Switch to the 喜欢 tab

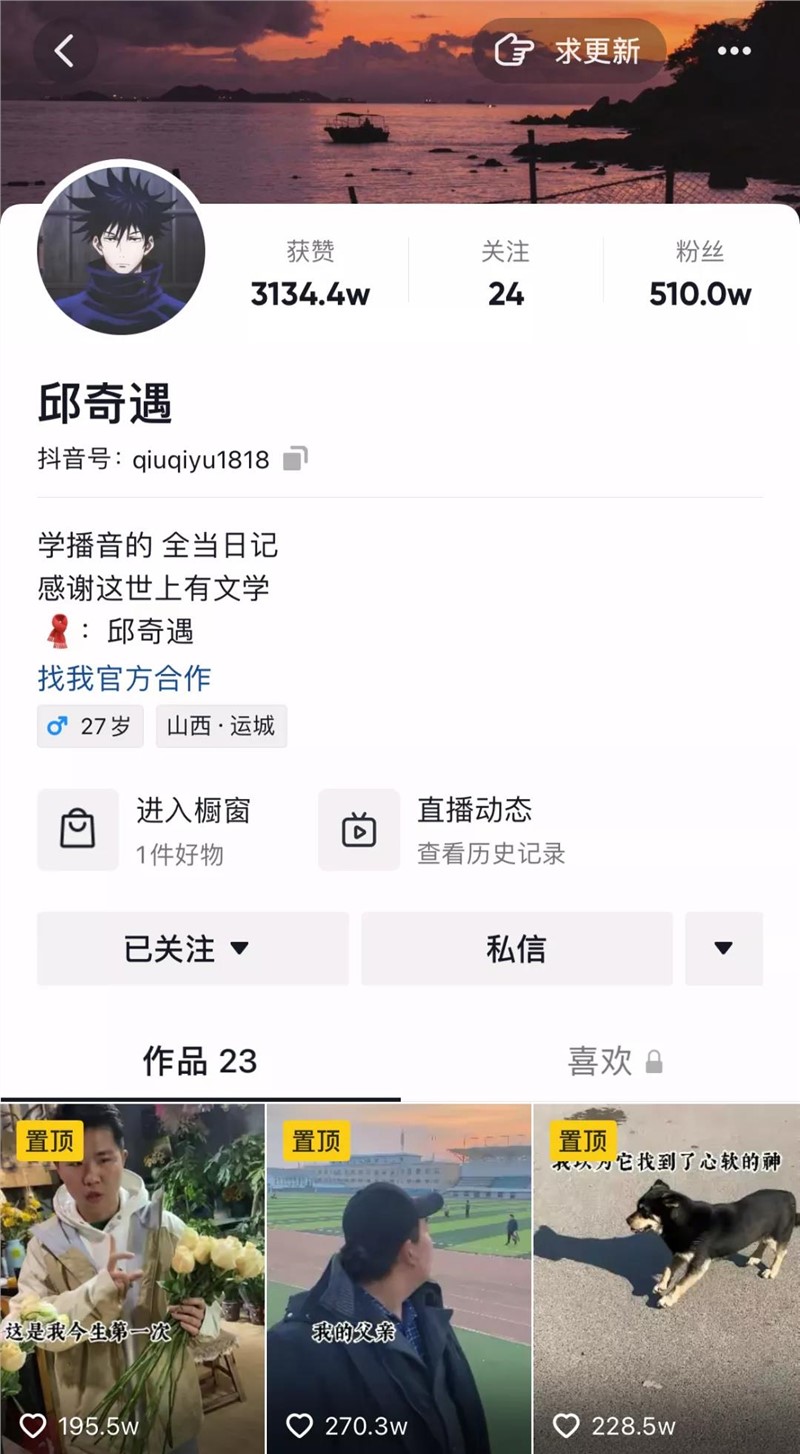pyautogui.click(x=612, y=1061)
